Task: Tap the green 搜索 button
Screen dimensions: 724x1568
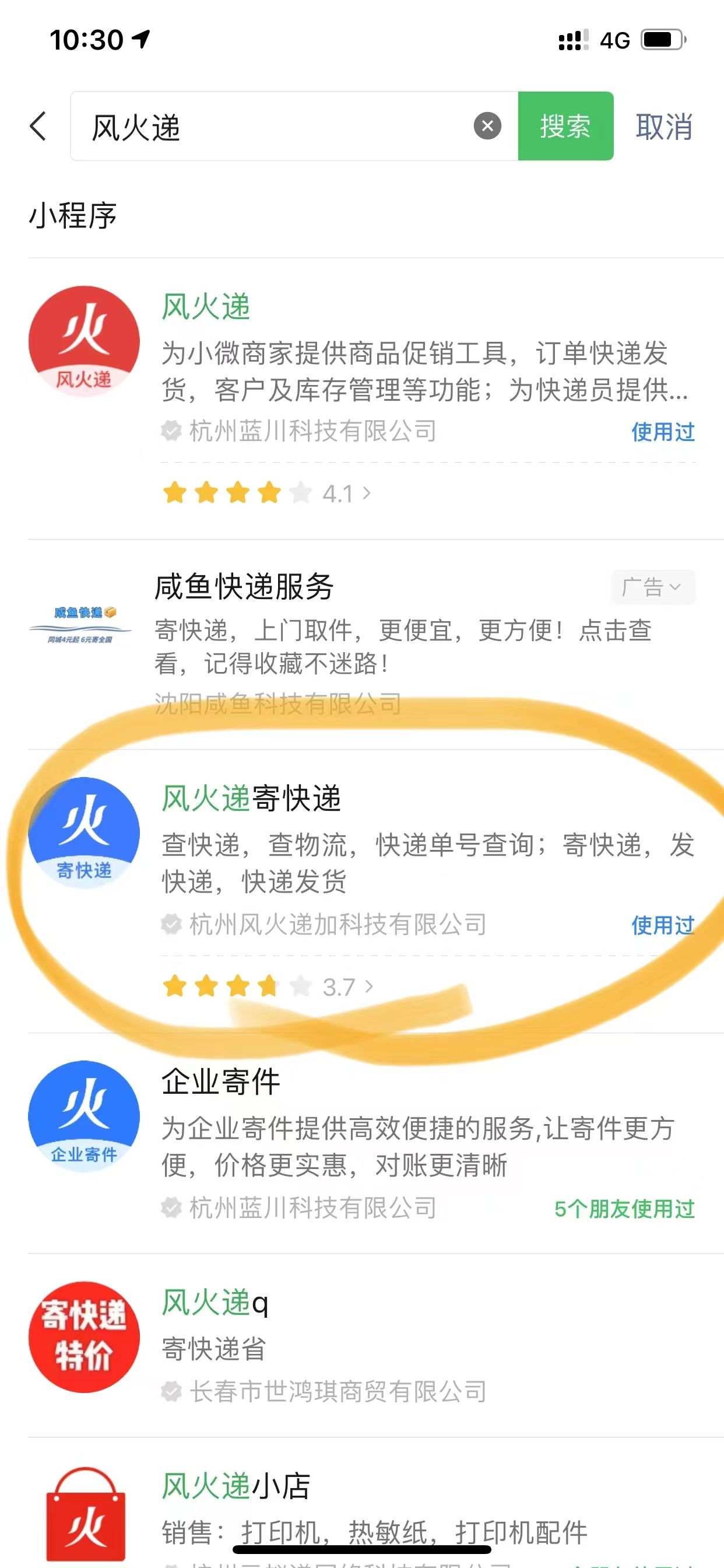Action: tap(565, 127)
